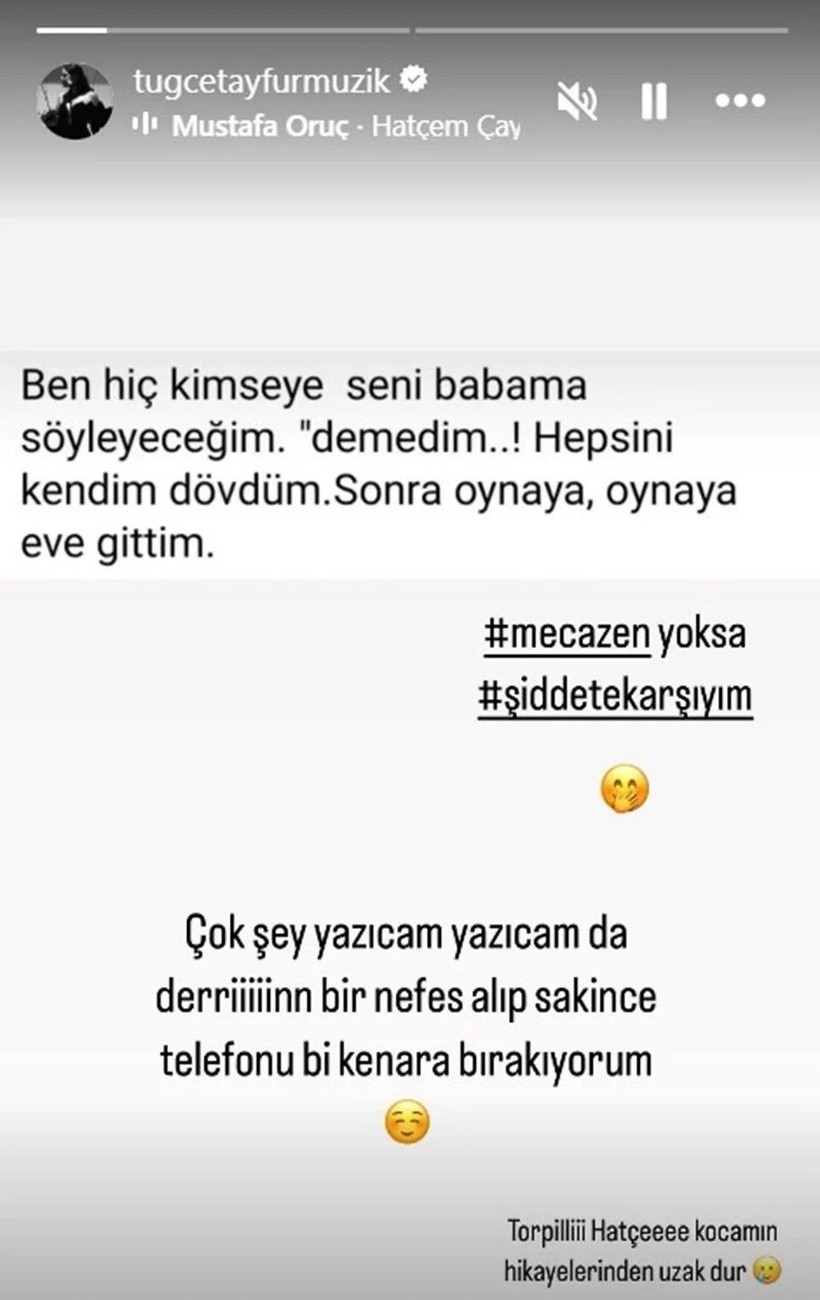Image resolution: width=820 pixels, height=1300 pixels.
Task: Open the tugcetayfurmuzik username link
Action: [260, 81]
